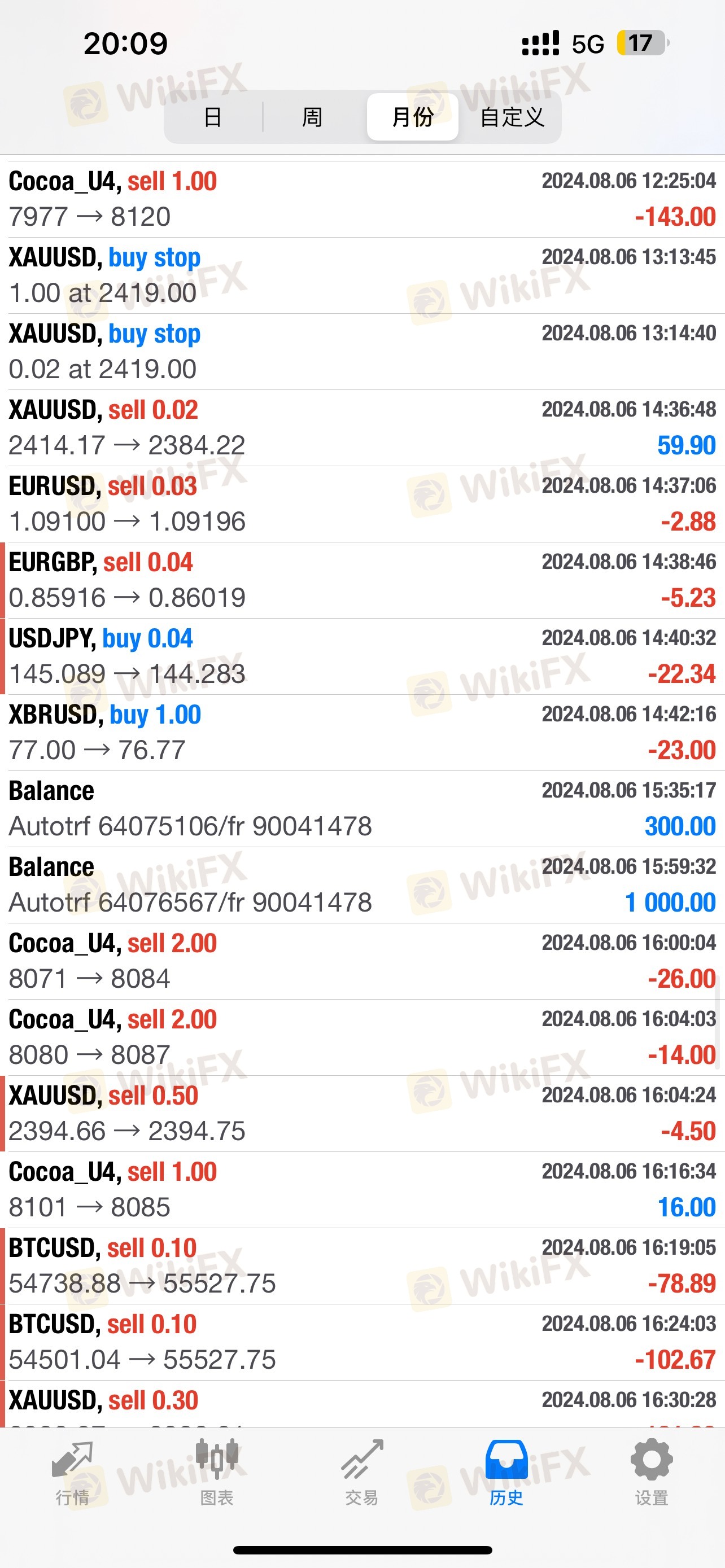
Task: Open the Balance 300.00 transfer entry
Action: coord(362,809)
